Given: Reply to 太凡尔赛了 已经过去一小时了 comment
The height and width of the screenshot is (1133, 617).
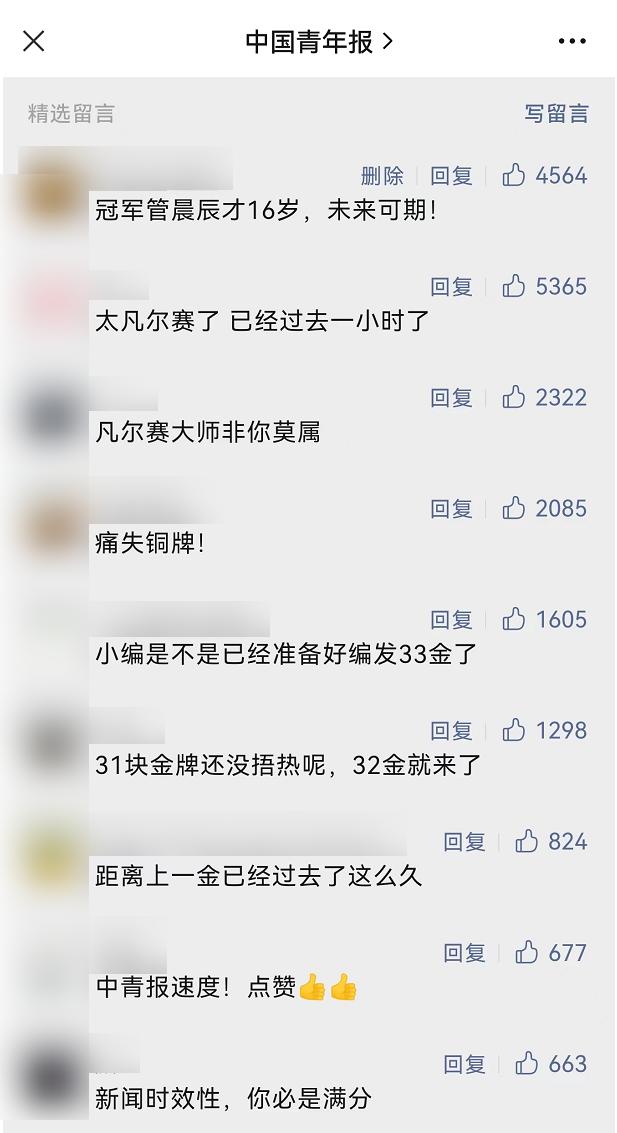Looking at the screenshot, I should pos(451,287).
